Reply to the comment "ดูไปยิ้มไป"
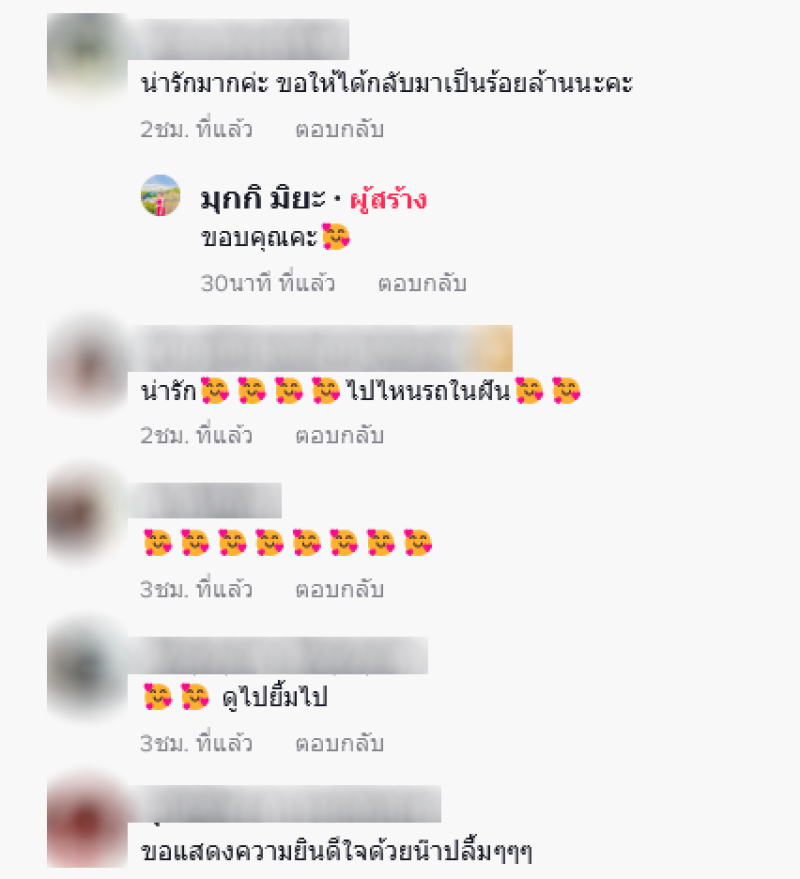800x879 pixels. (x=339, y=744)
